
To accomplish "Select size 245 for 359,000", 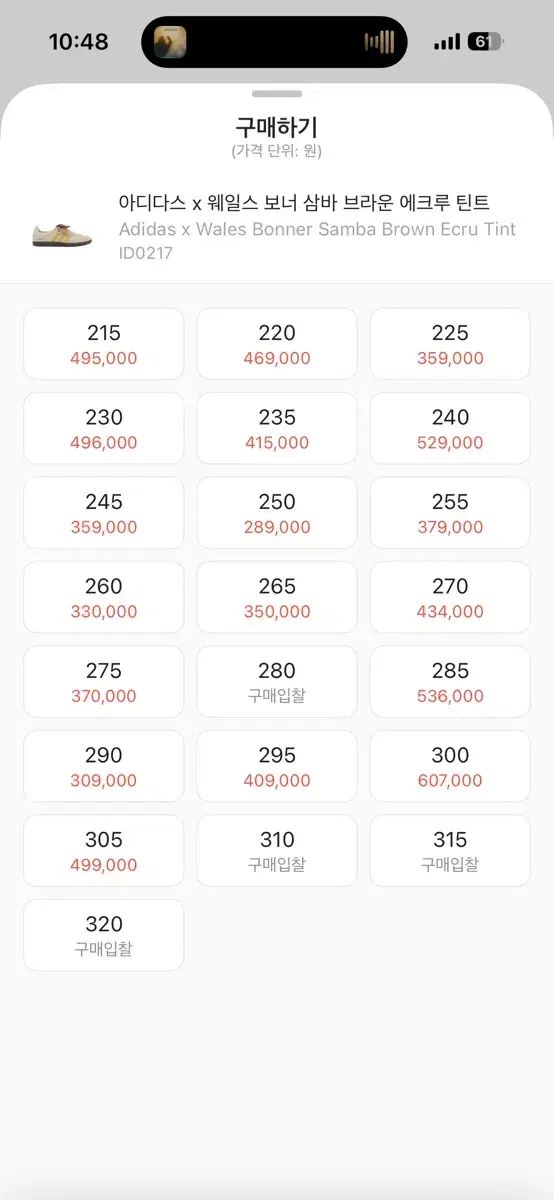I will coord(104,513).
